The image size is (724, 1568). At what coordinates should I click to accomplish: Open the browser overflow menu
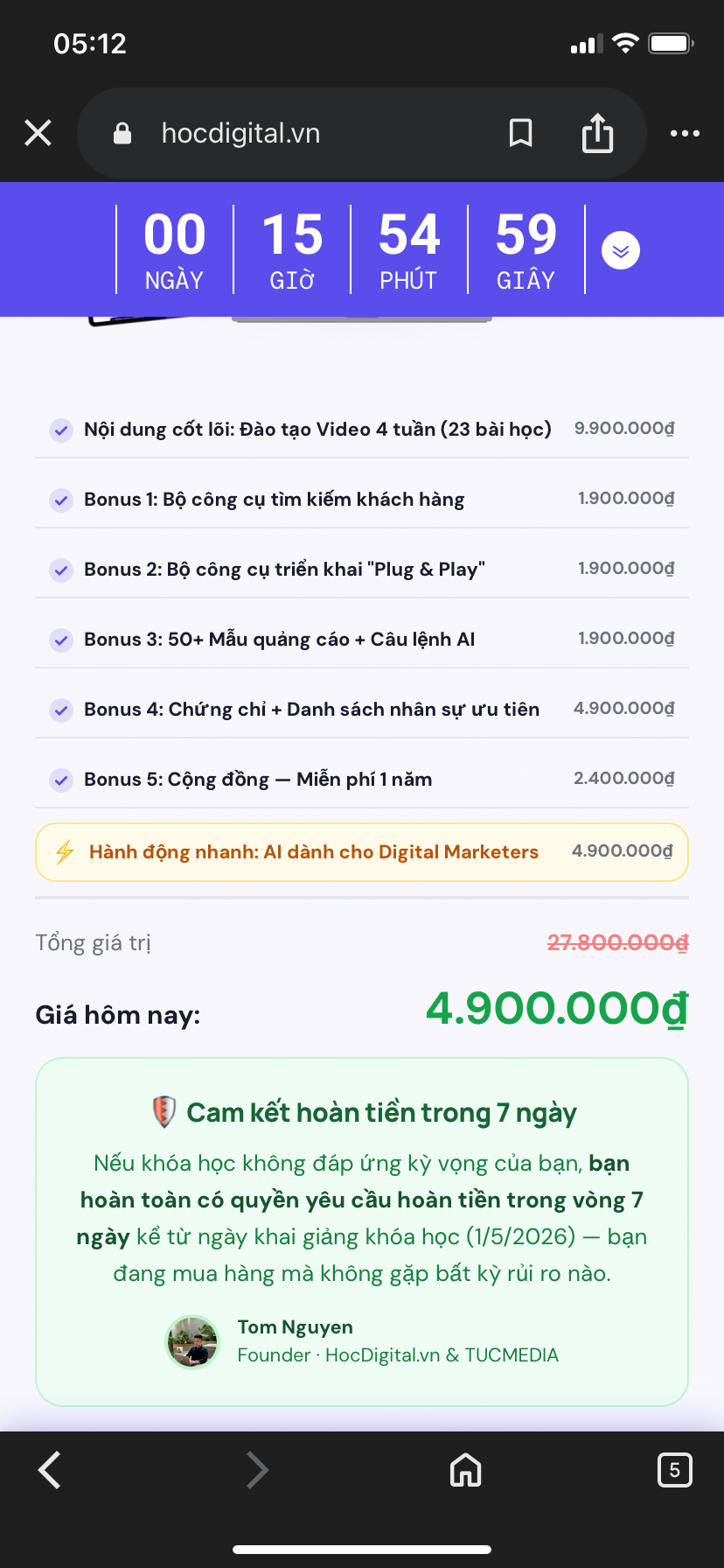(x=685, y=133)
